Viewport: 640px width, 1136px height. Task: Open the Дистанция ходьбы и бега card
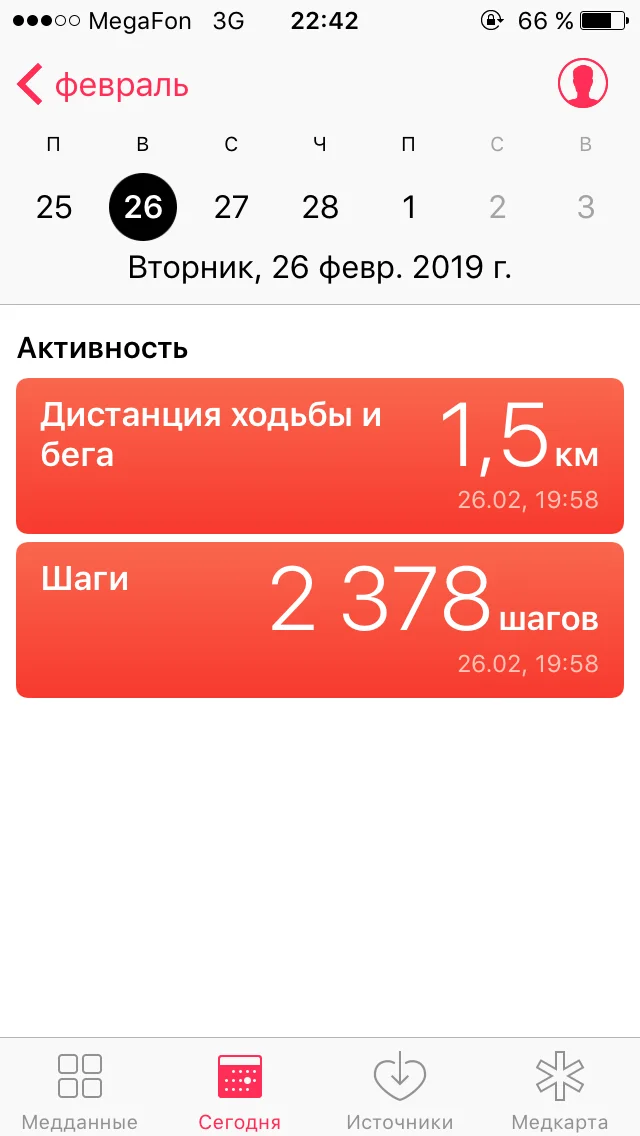click(320, 455)
